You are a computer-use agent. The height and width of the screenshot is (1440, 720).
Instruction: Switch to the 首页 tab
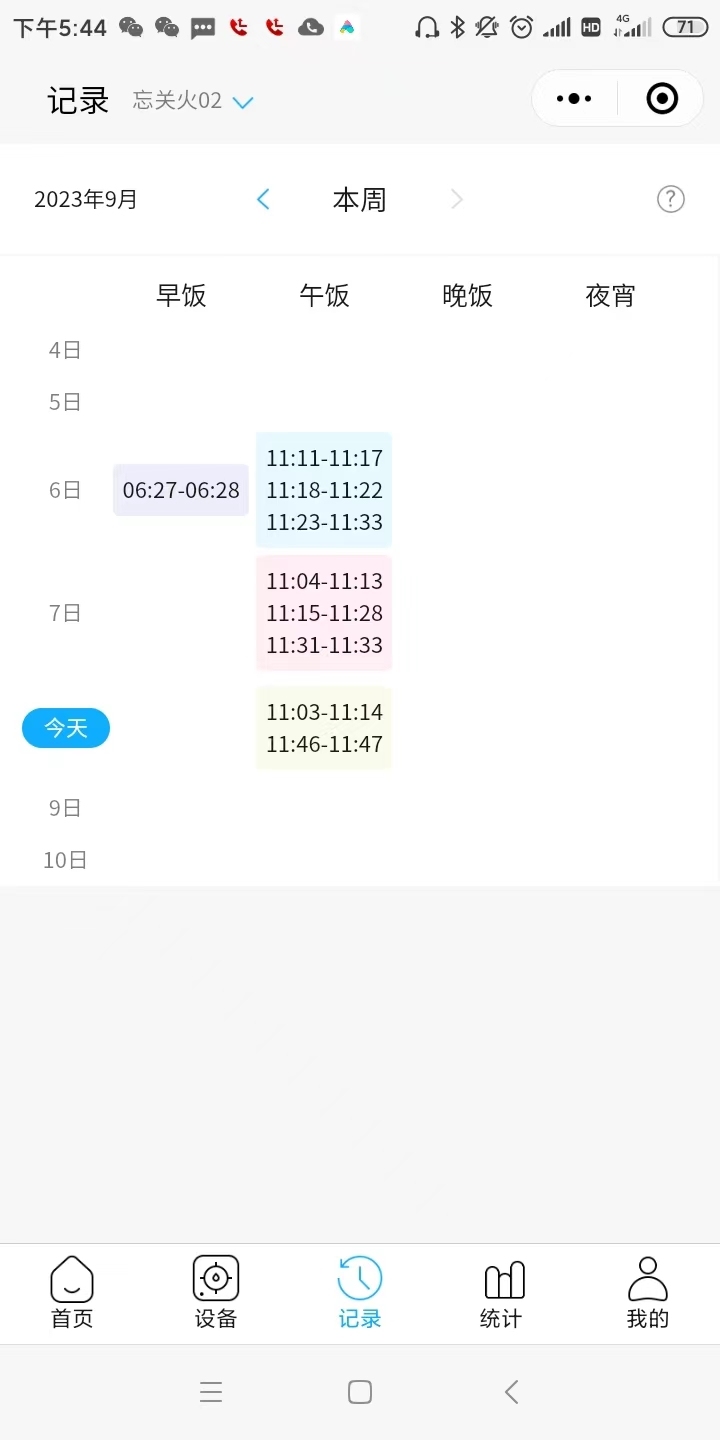click(72, 1293)
